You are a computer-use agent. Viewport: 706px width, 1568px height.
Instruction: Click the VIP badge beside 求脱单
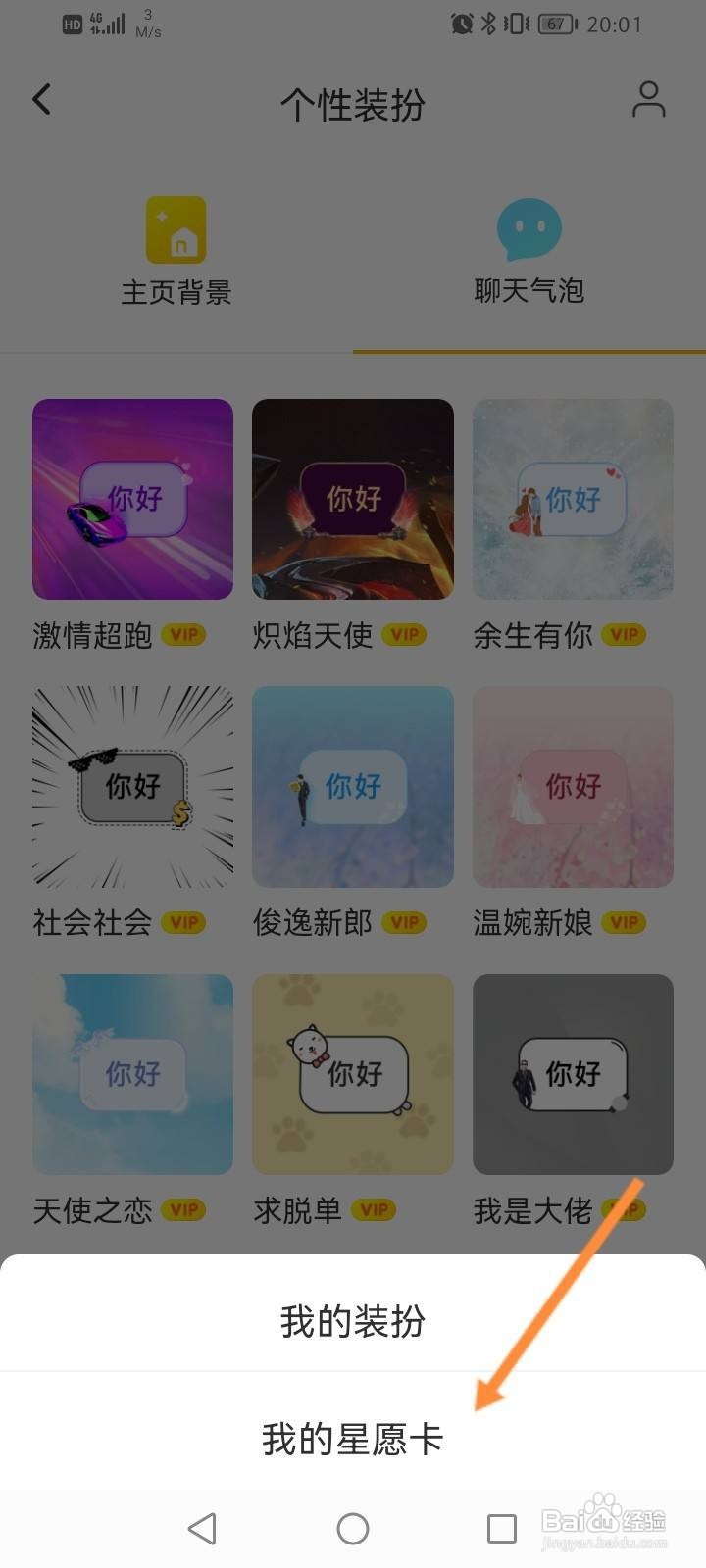(377, 1210)
